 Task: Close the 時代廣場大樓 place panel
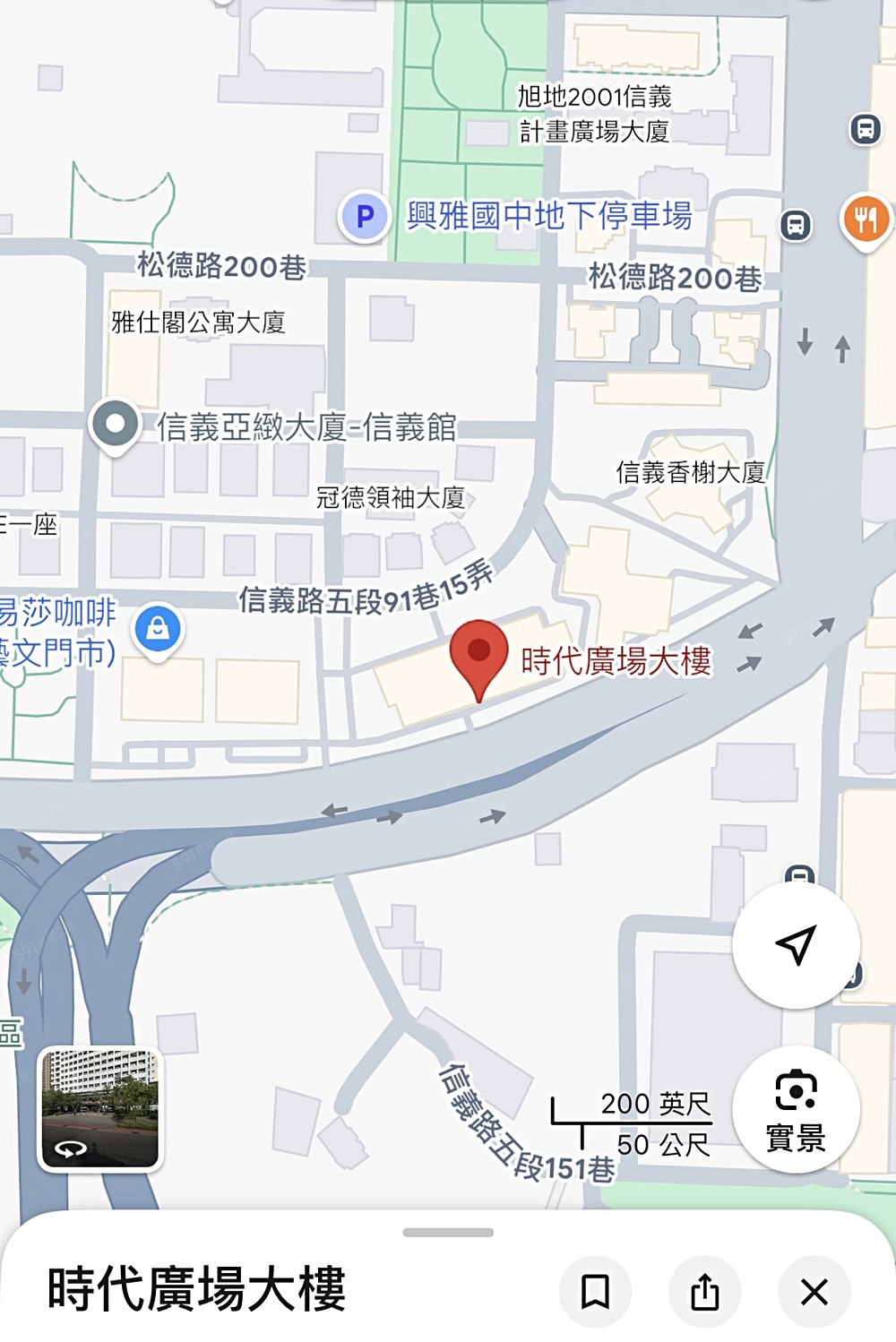click(814, 1292)
